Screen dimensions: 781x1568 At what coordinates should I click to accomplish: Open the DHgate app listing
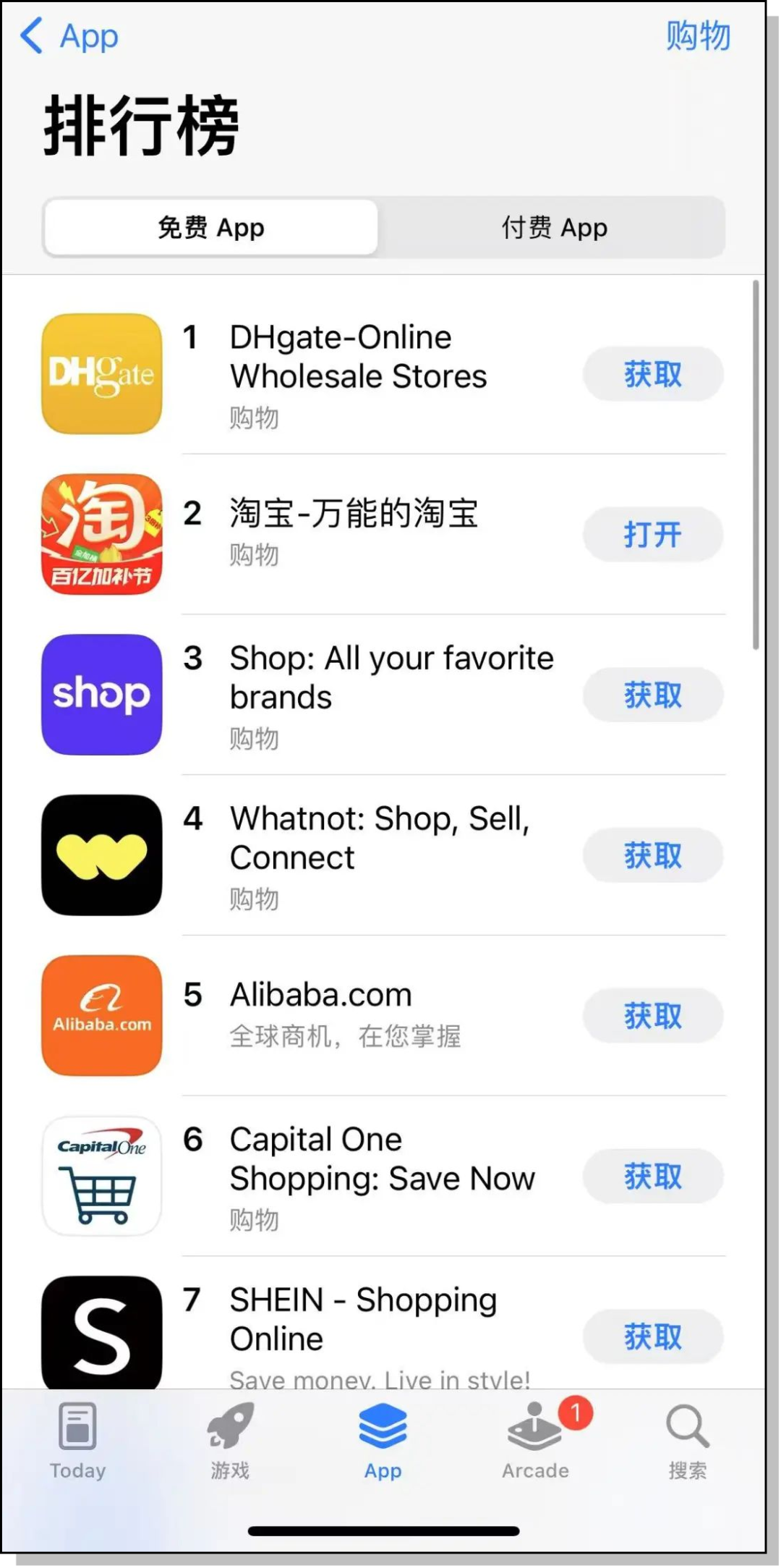click(x=383, y=374)
